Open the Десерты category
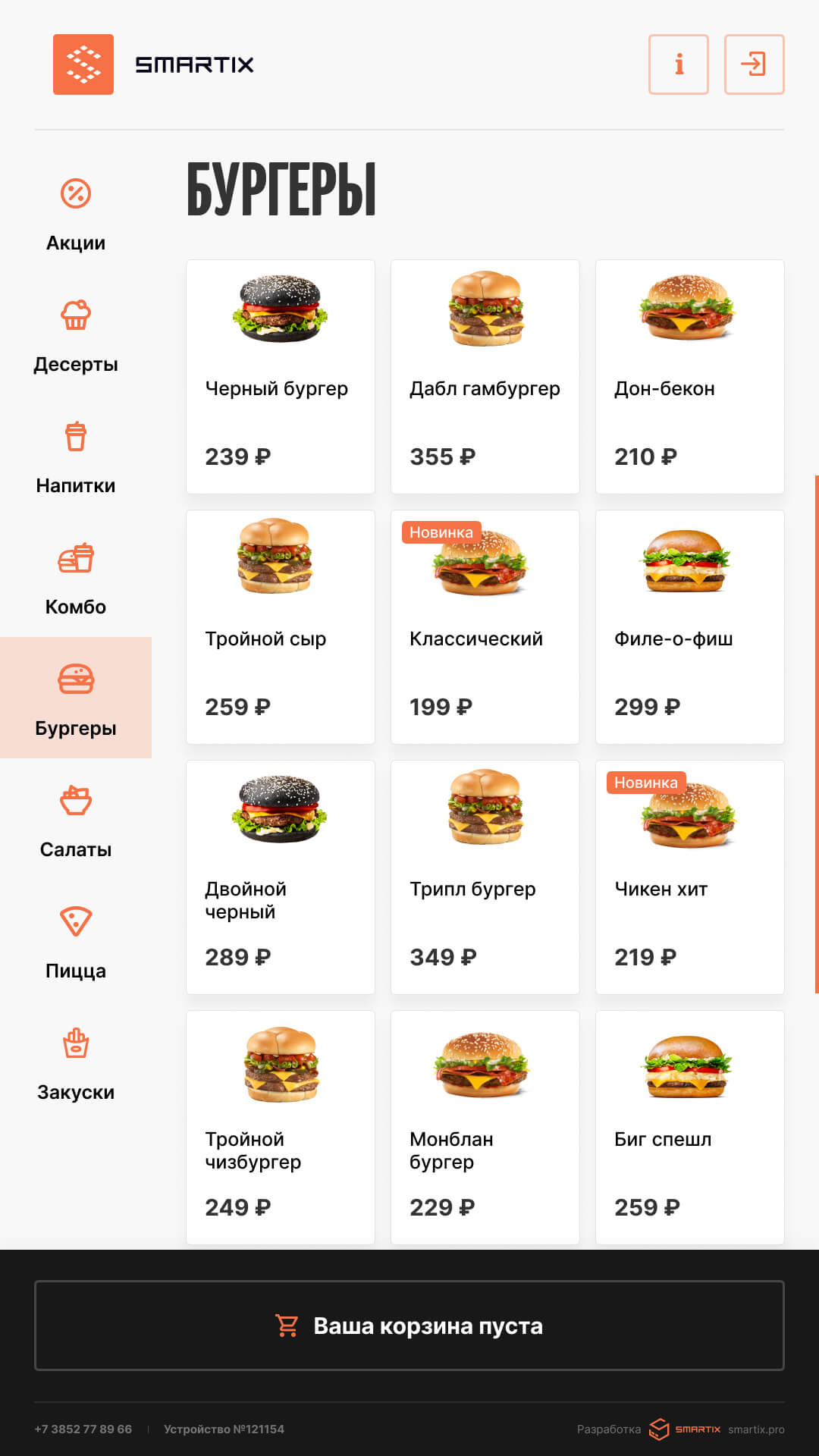Viewport: 819px width, 1456px height. [76, 334]
